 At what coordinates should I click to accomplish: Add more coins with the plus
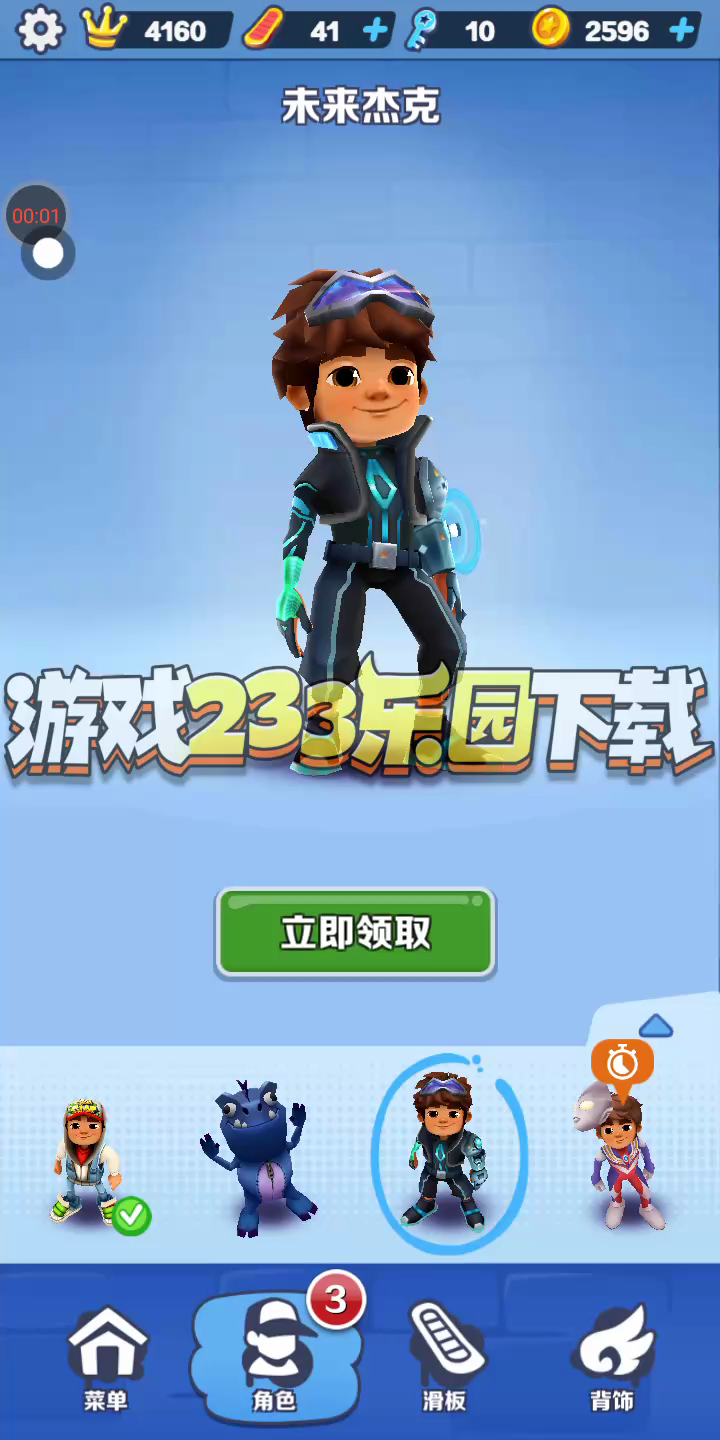pyautogui.click(x=682, y=31)
